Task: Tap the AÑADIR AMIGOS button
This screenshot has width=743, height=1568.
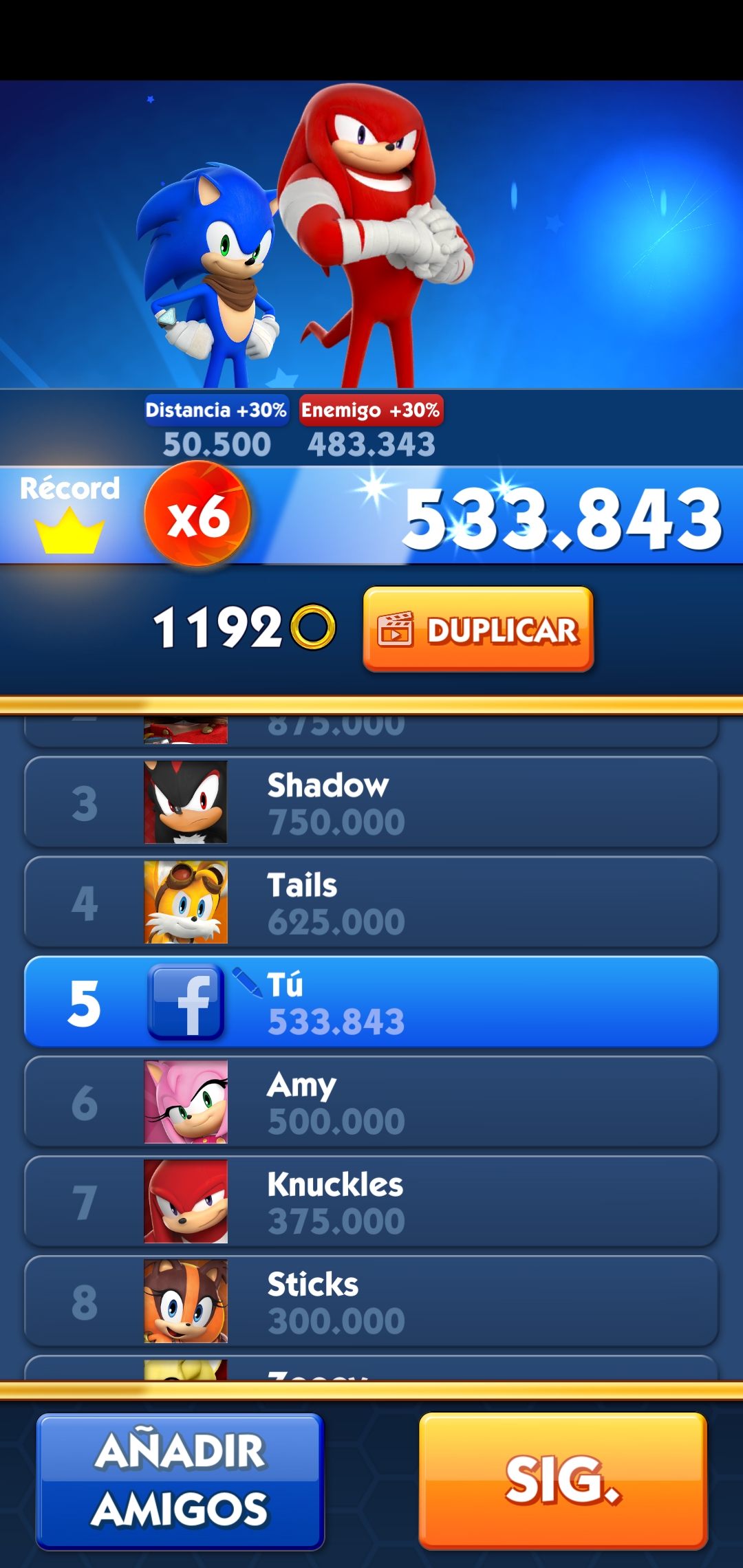Action: pos(180,1481)
